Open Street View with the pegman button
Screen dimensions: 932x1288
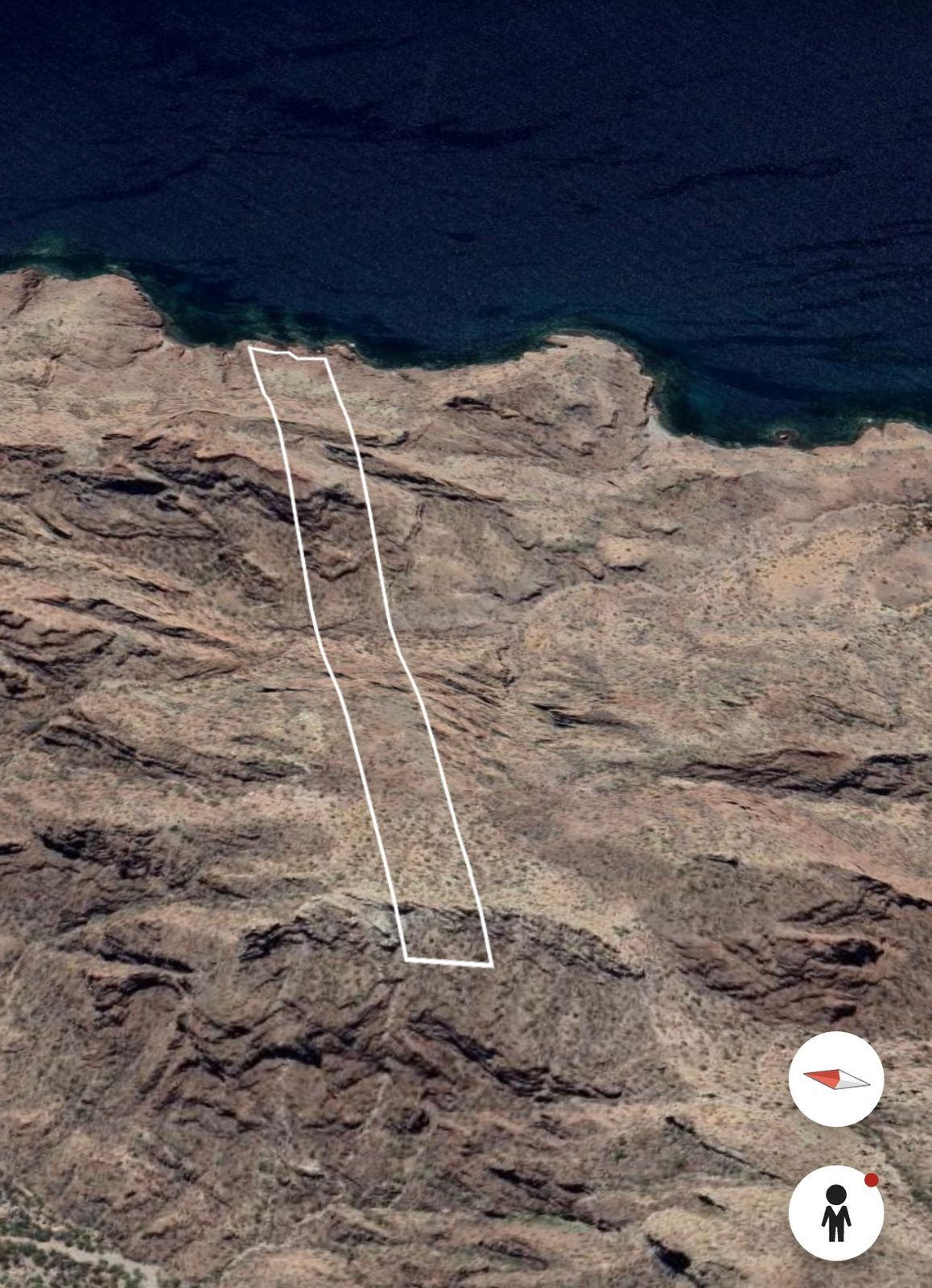pyautogui.click(x=836, y=1212)
